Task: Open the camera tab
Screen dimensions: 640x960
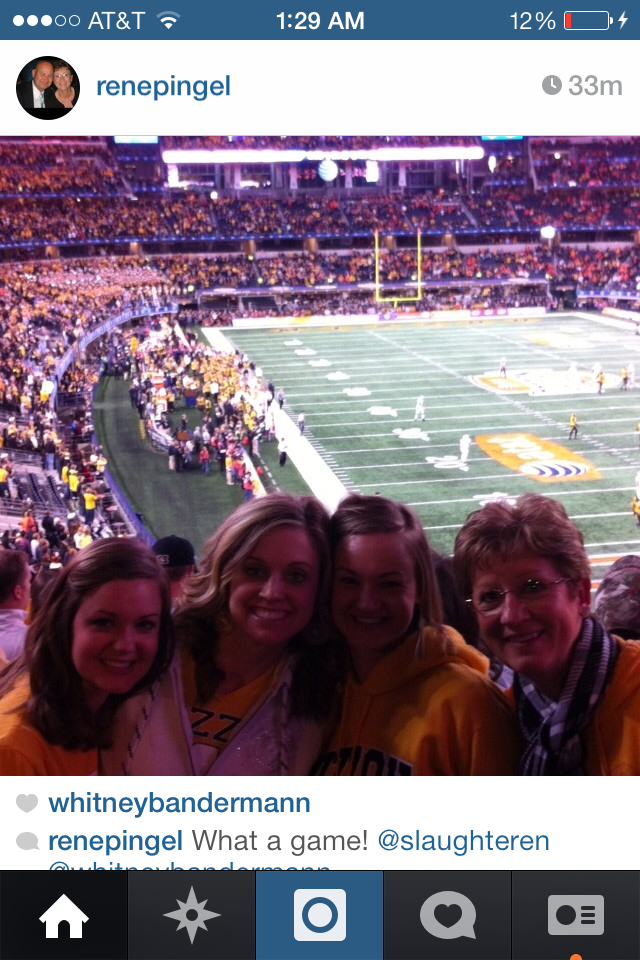Action: click(x=320, y=916)
